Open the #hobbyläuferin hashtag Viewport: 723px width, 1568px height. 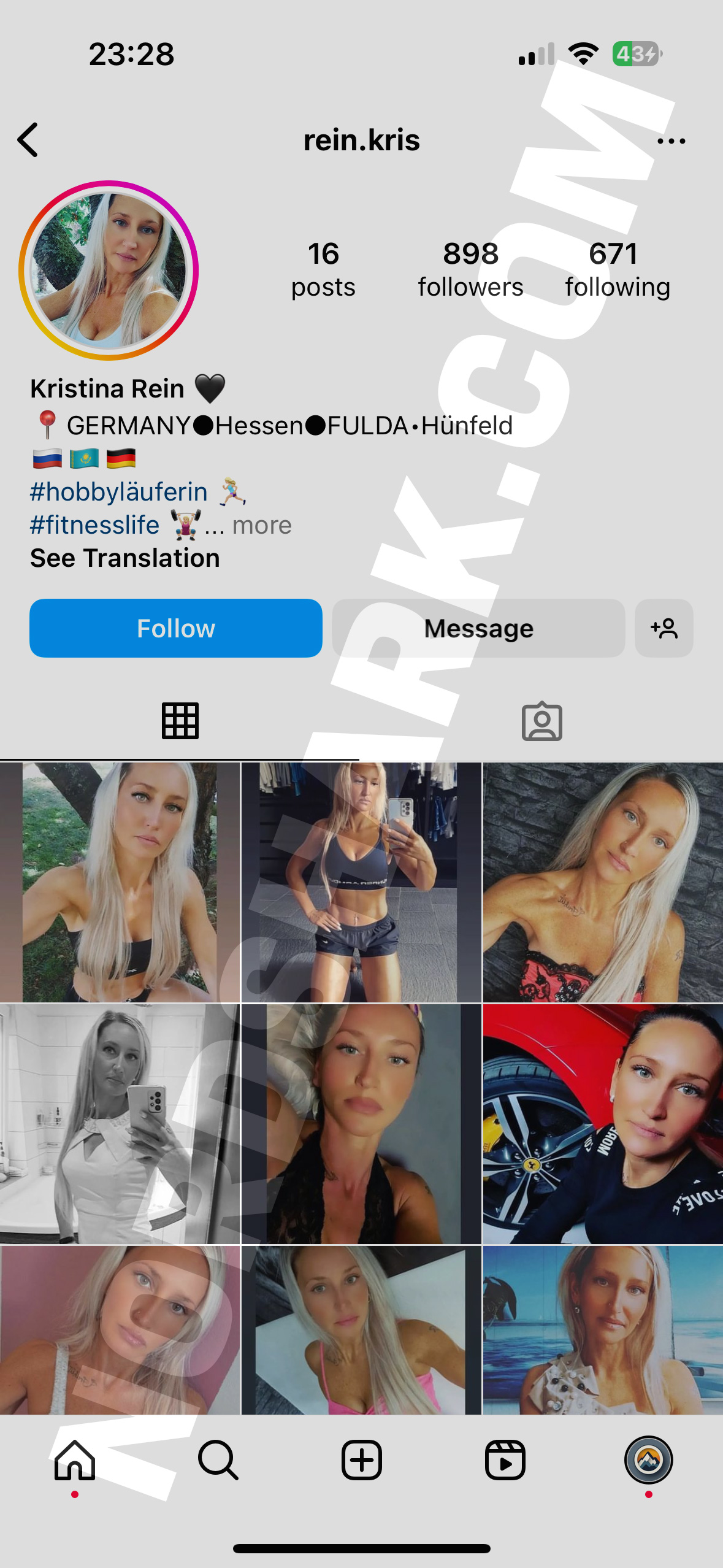point(119,492)
